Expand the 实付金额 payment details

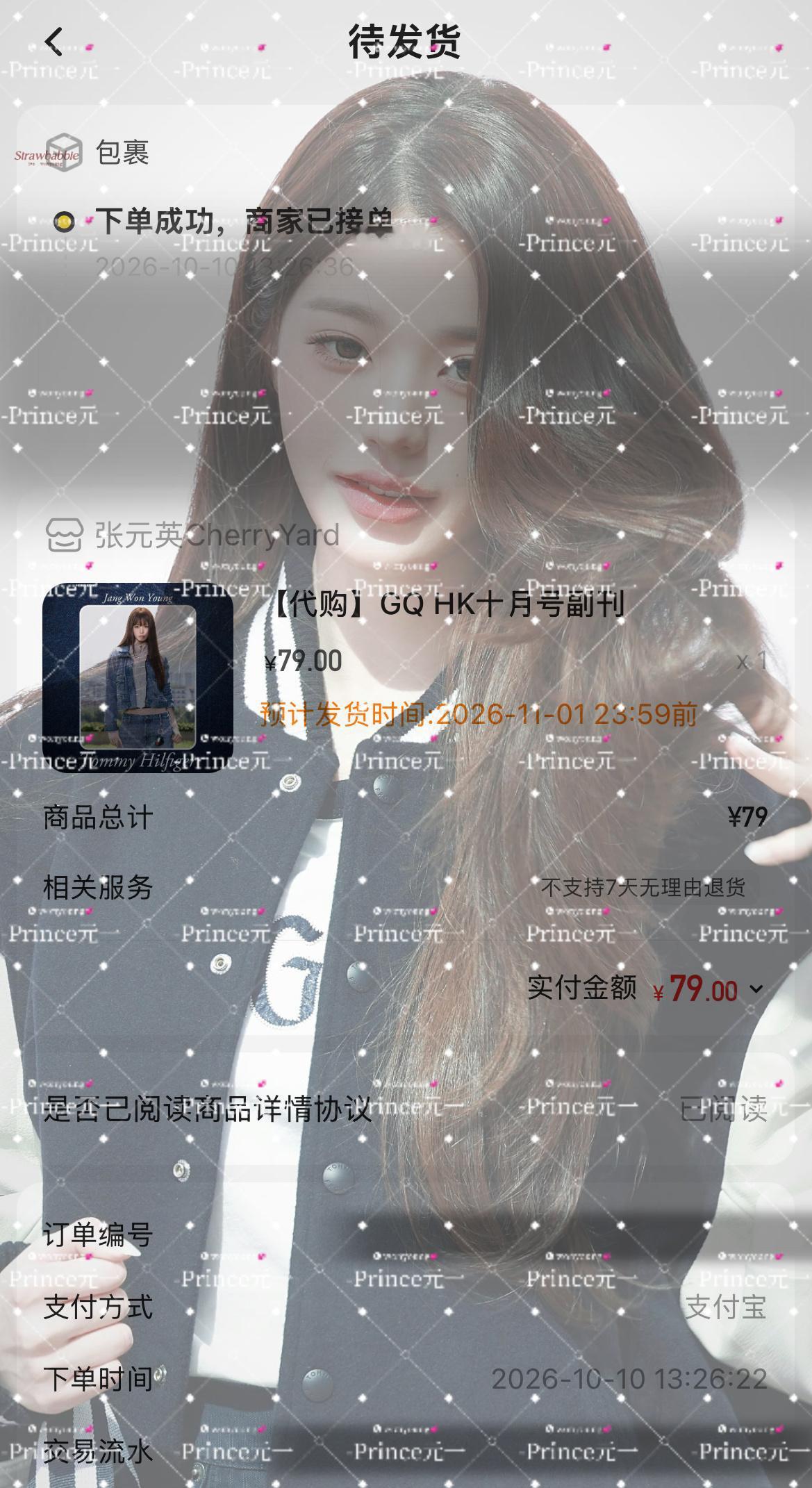pos(756,989)
